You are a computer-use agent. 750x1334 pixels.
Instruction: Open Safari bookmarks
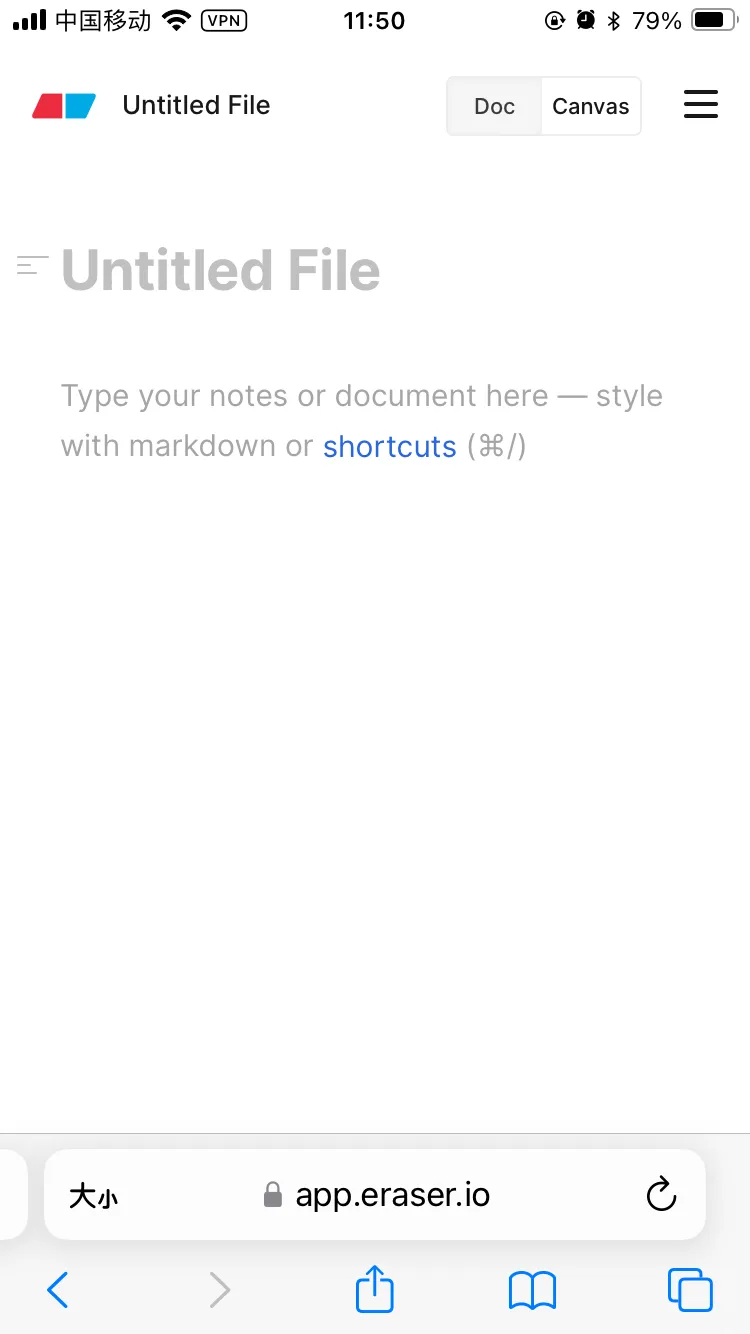coord(532,1290)
